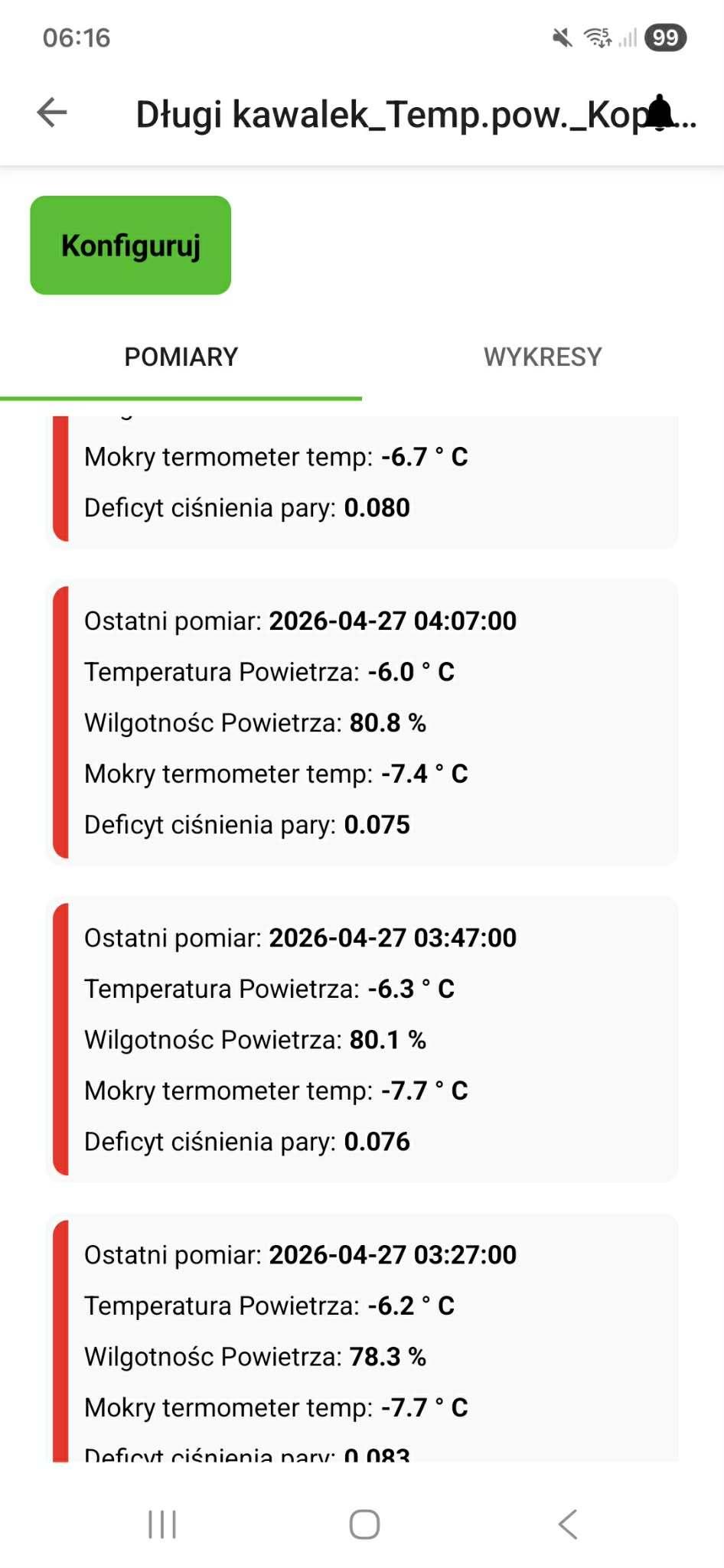This screenshot has height=1568, width=724.
Task: Switch to the WYKRESY tab
Action: click(x=543, y=357)
